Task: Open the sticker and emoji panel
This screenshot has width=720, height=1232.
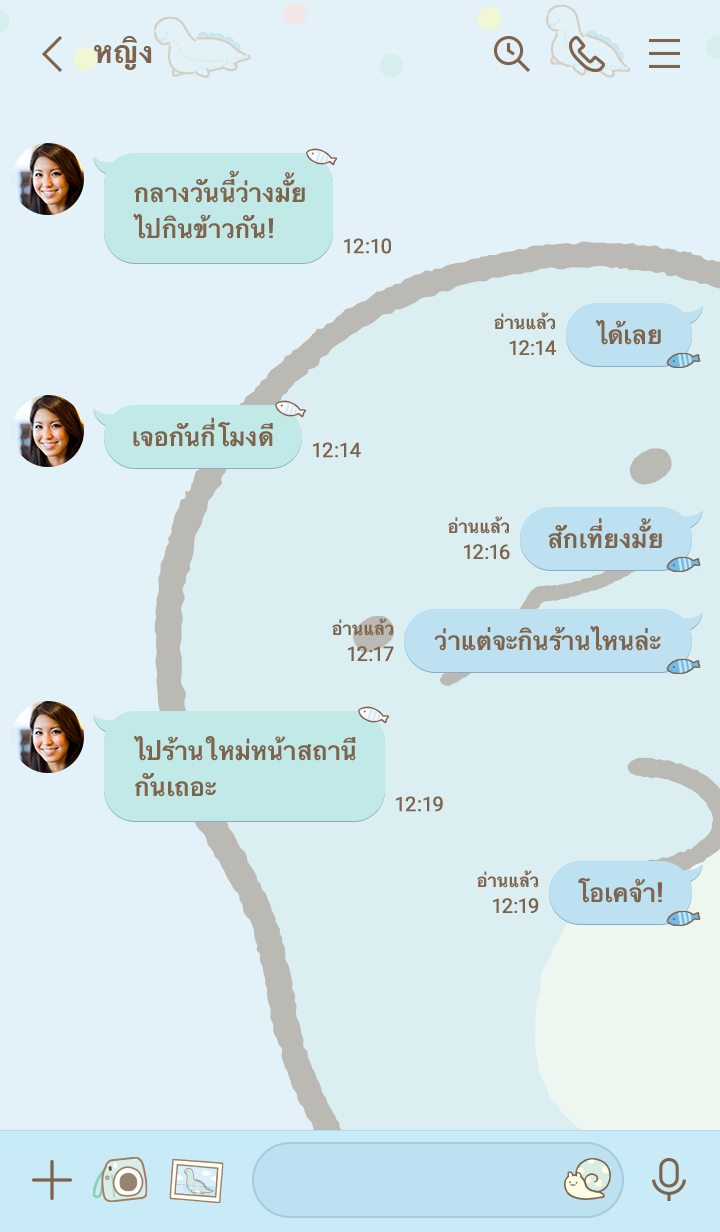Action: [586, 1180]
